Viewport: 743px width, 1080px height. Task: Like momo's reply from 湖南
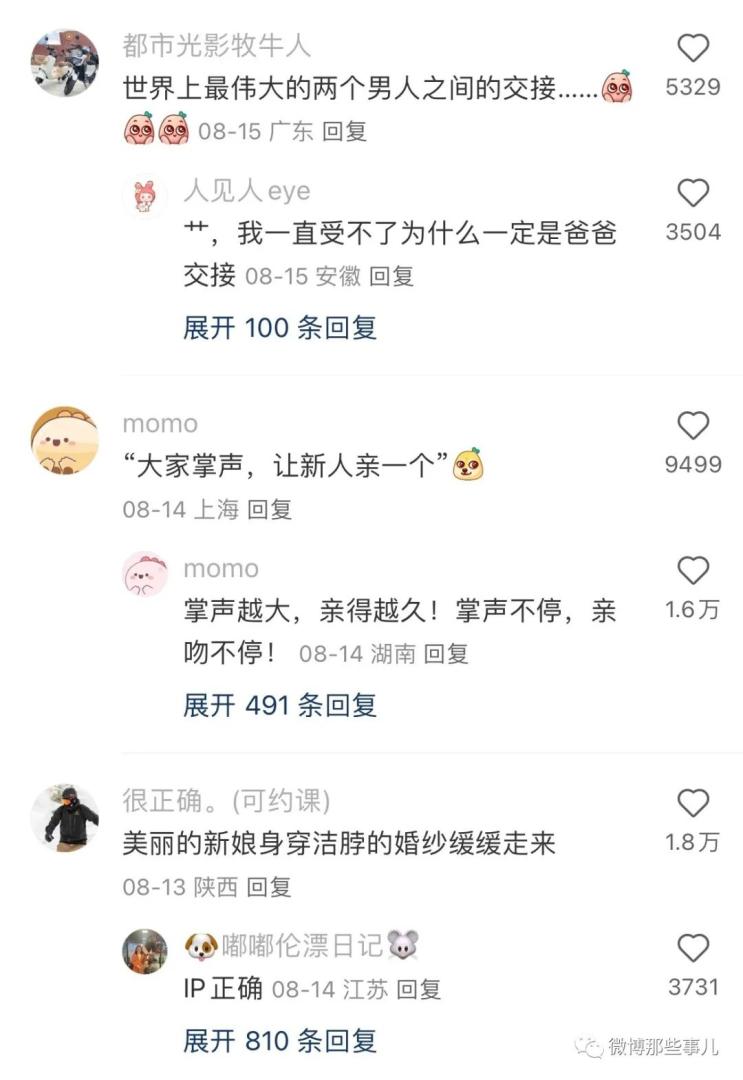click(x=693, y=571)
